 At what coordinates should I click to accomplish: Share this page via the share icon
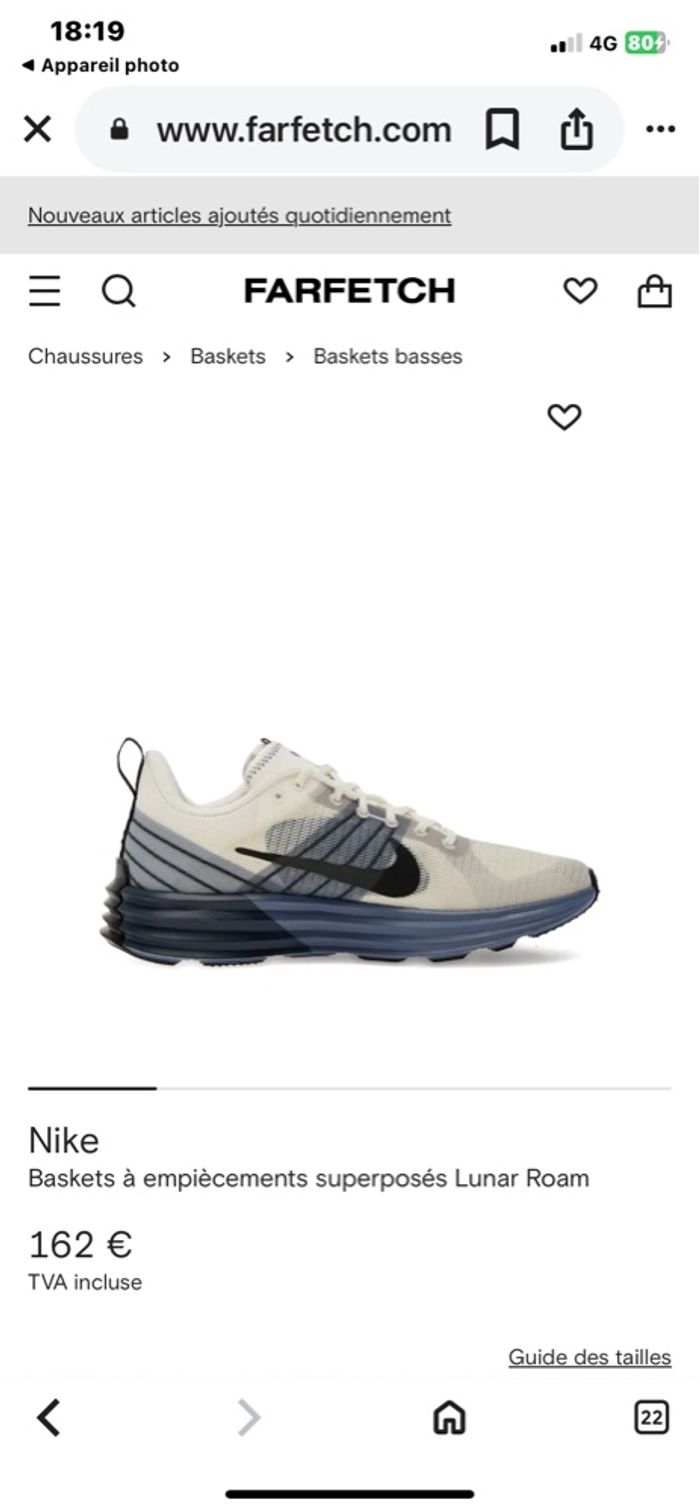click(576, 130)
